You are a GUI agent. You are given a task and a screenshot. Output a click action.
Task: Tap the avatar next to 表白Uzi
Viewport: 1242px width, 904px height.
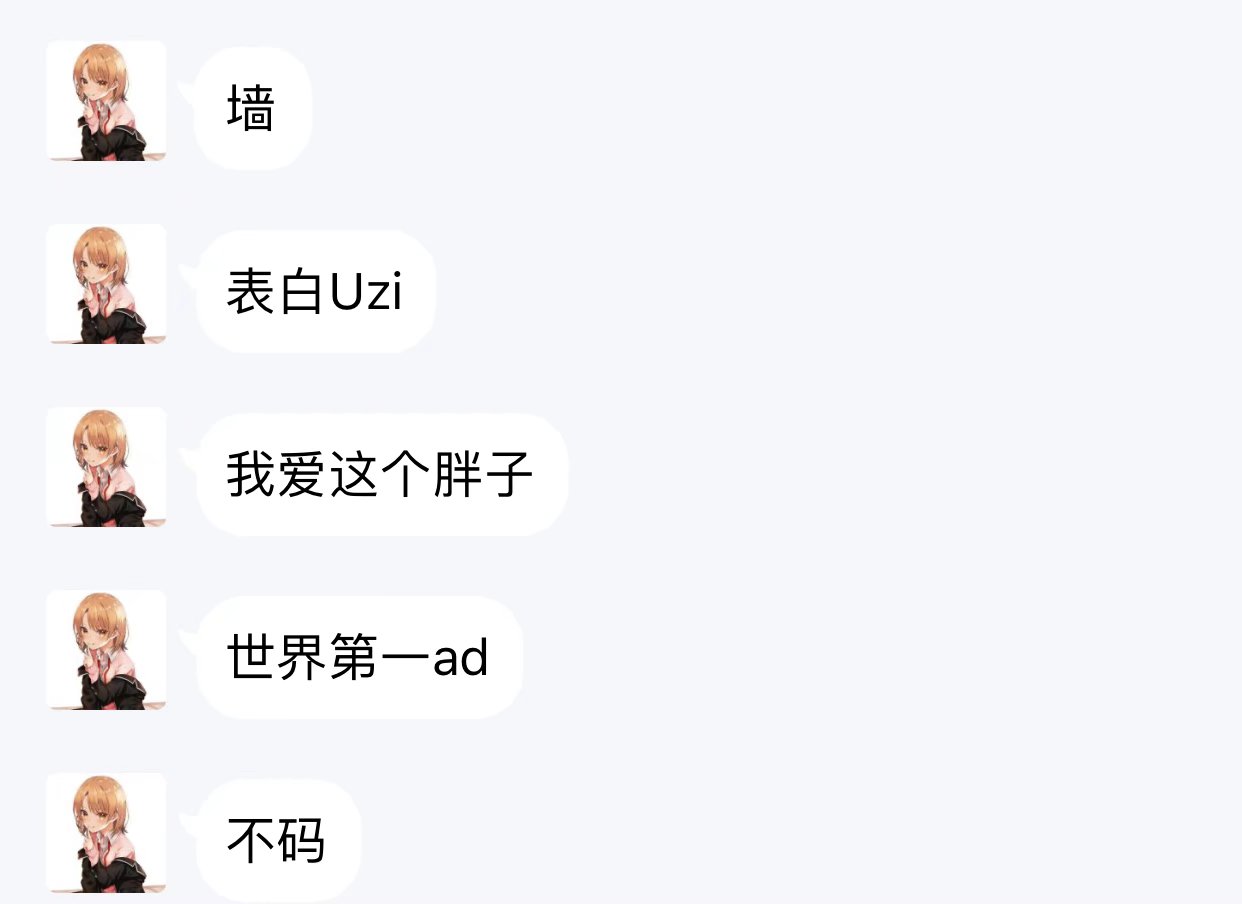point(106,284)
